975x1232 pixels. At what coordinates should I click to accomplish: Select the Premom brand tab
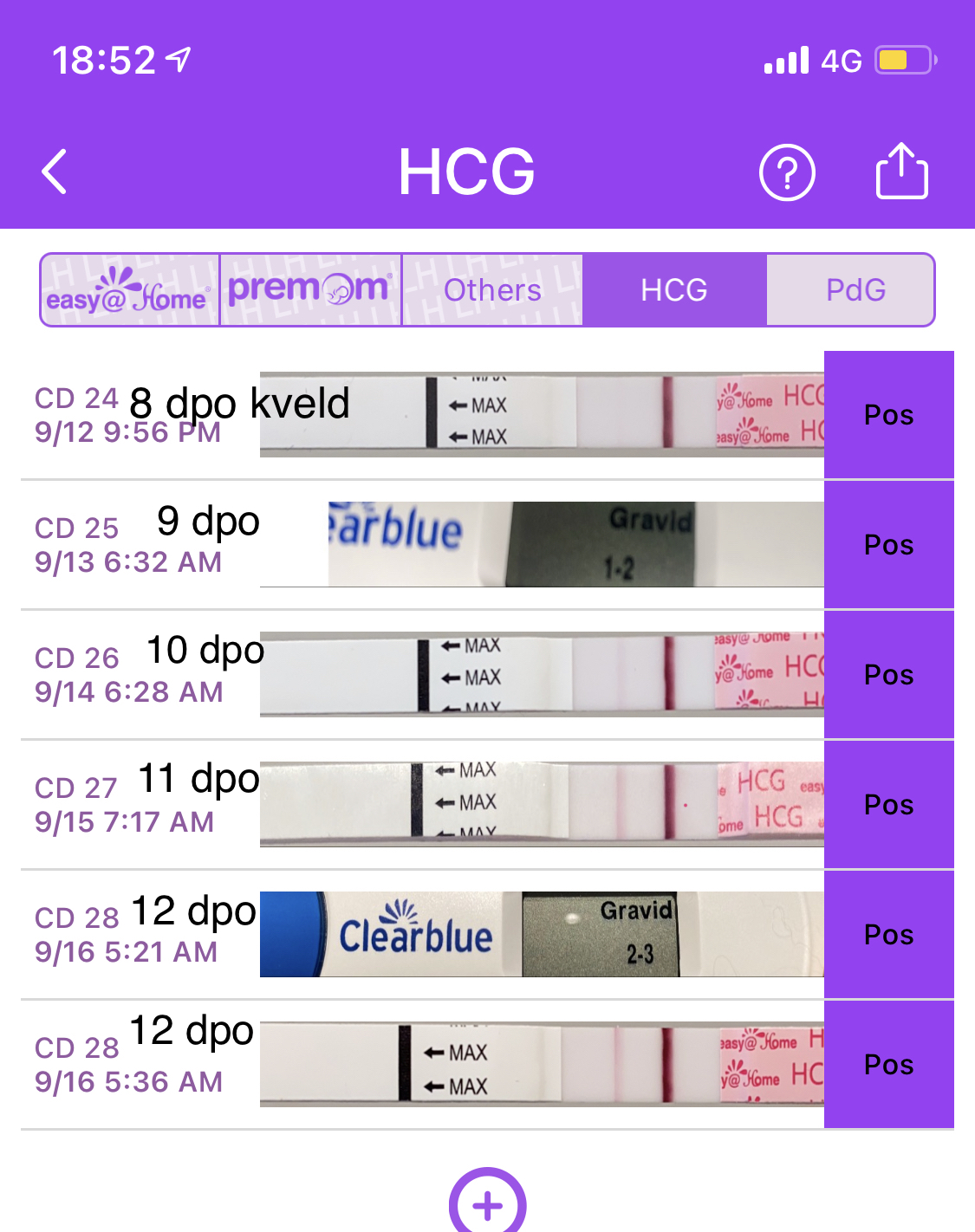(x=310, y=290)
